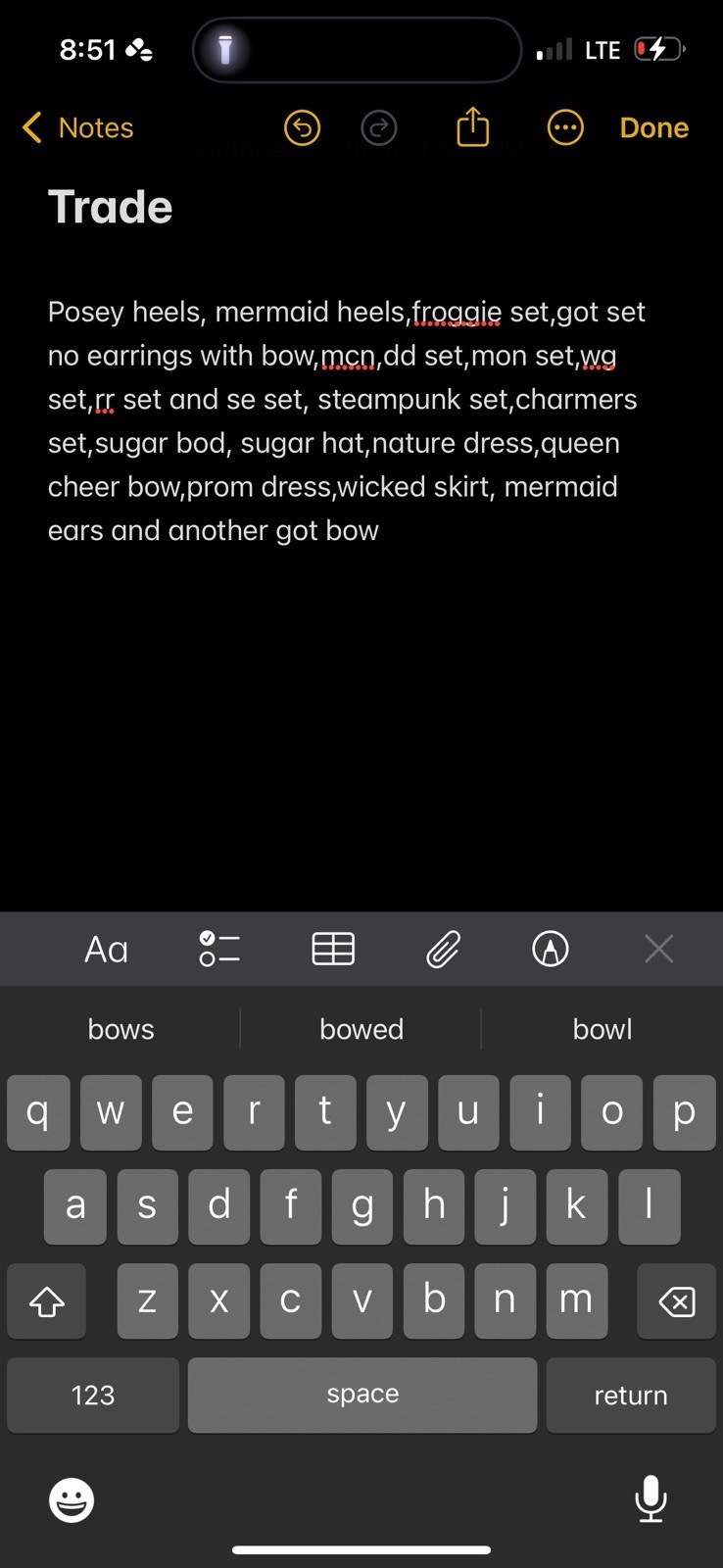
Task: Switch keyboard to 123 numbers
Action: coord(93,1395)
